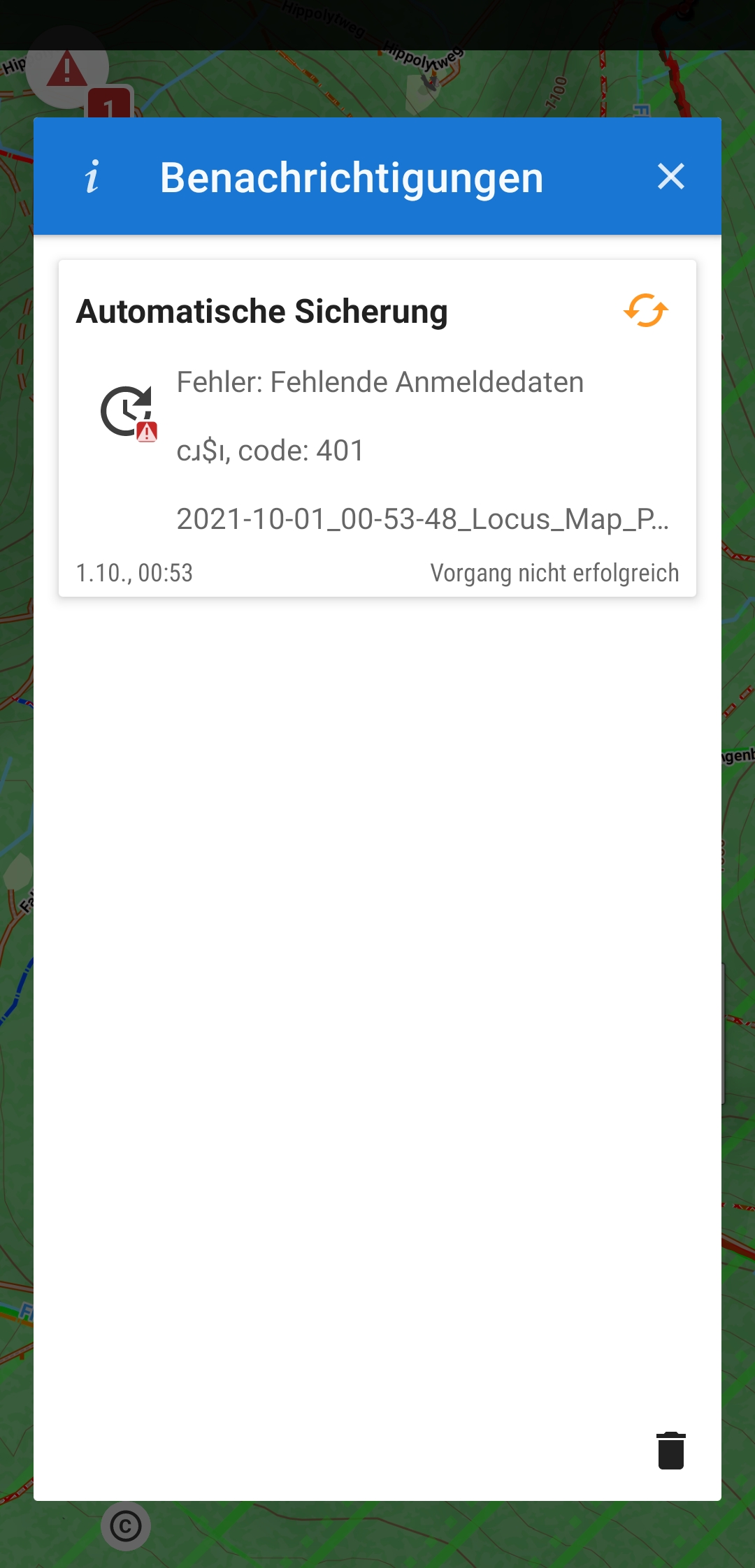Tap the info icon in header
The width and height of the screenshot is (755, 1568).
click(x=92, y=176)
